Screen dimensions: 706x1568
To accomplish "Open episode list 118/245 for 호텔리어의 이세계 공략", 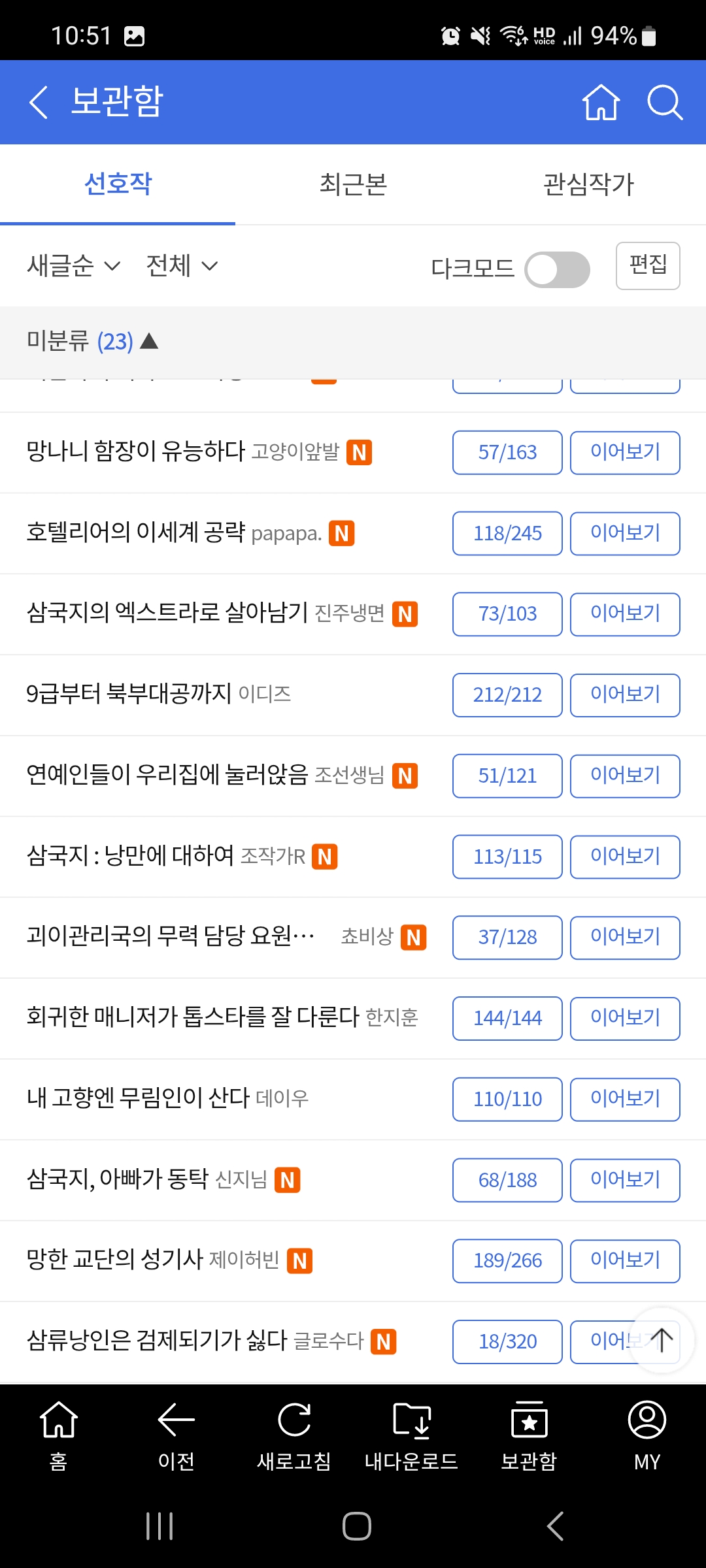I will point(507,533).
